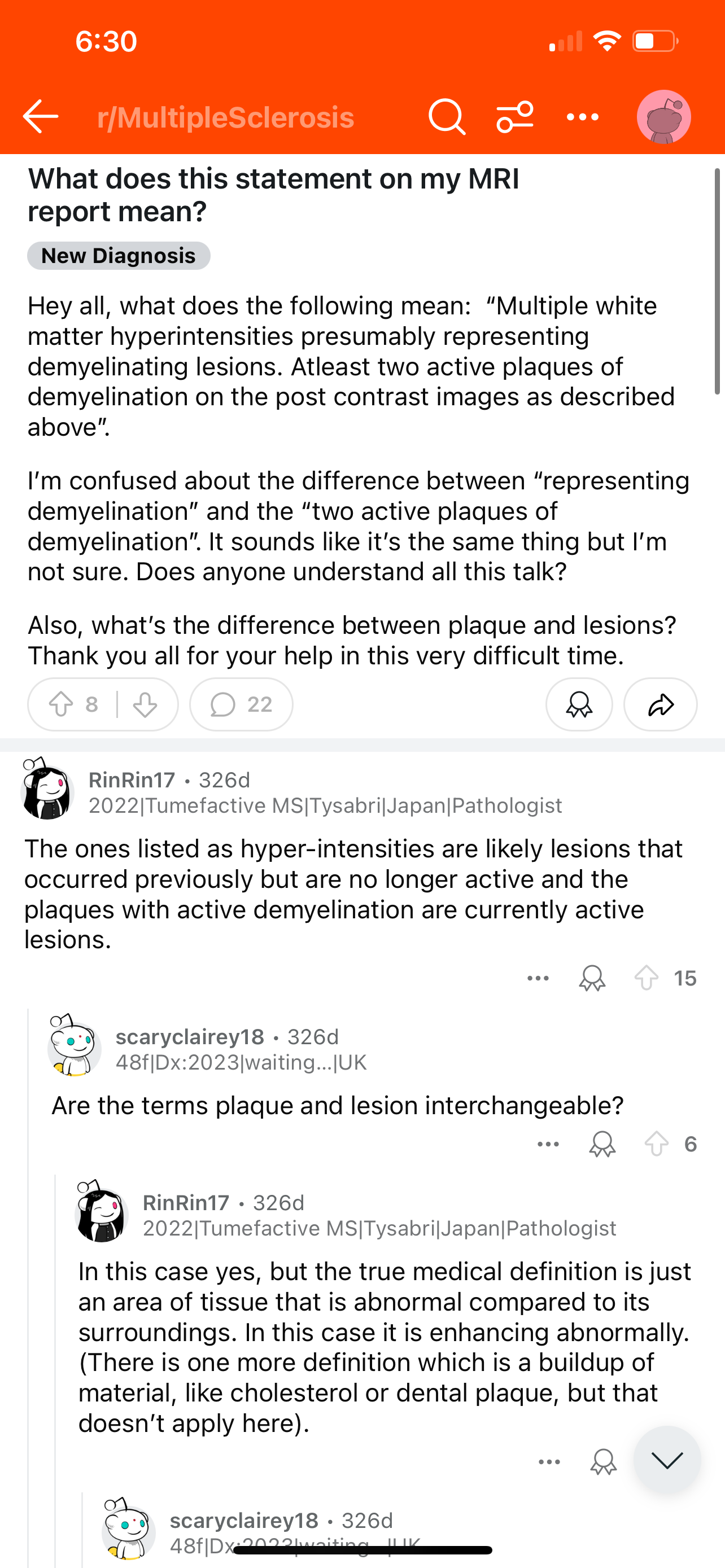Upvote the MRI report post
The image size is (725, 1568).
coord(61,704)
